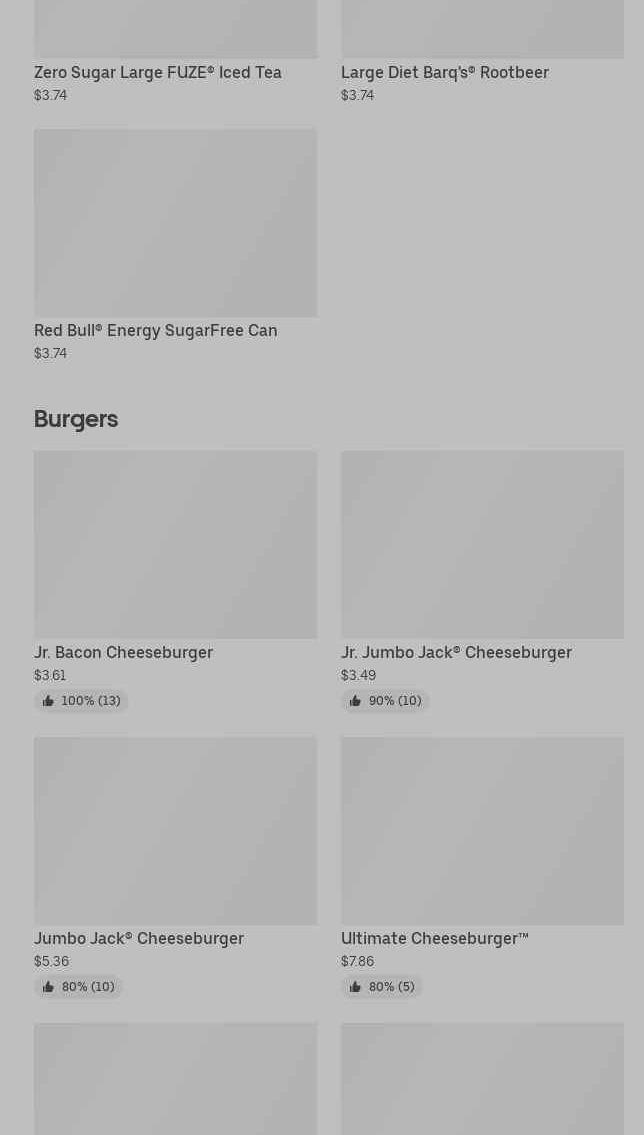
Task: Open Zero Sugar Large FUZE Iced Tea item
Action: click(158, 72)
